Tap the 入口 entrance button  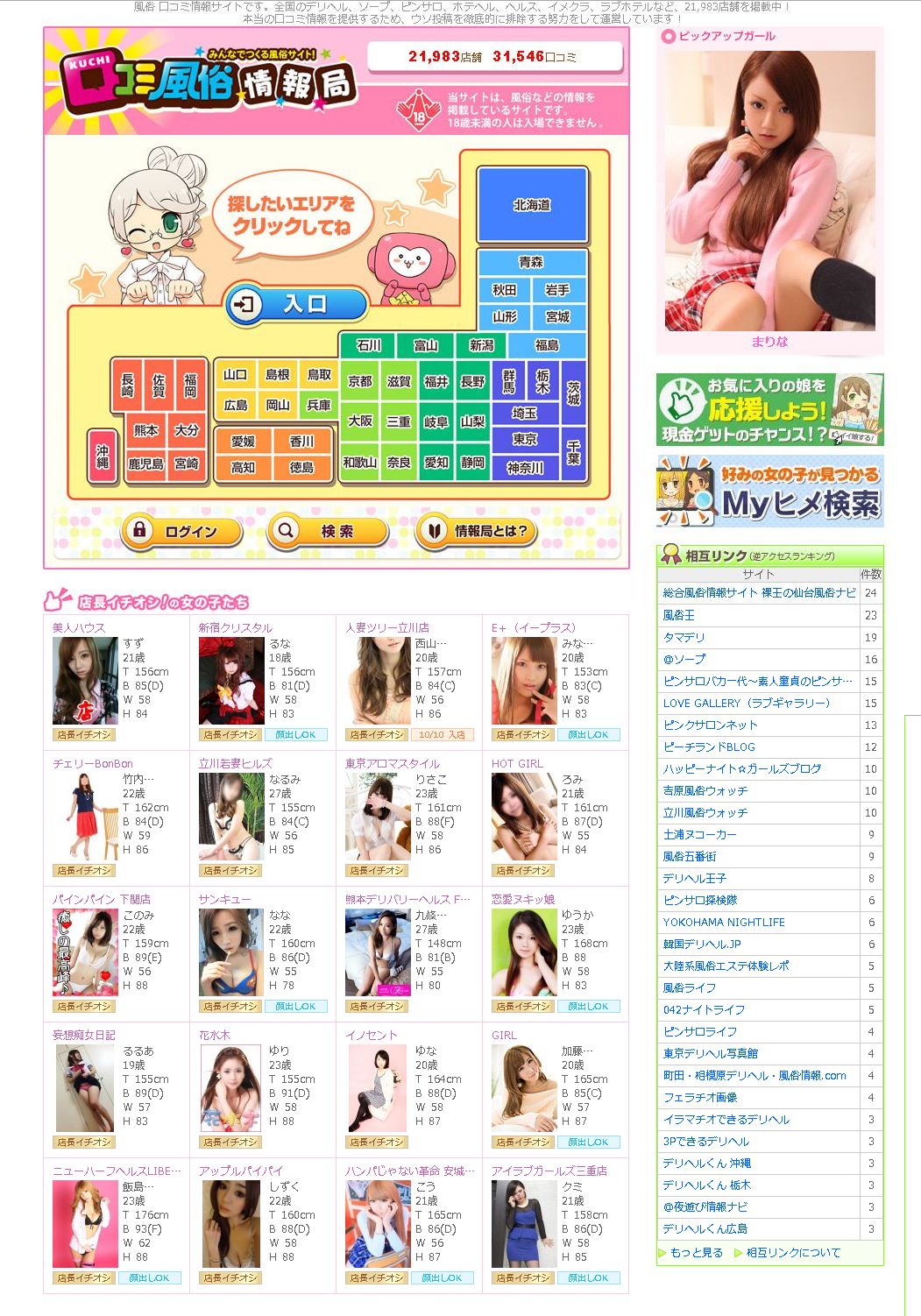click(x=295, y=304)
